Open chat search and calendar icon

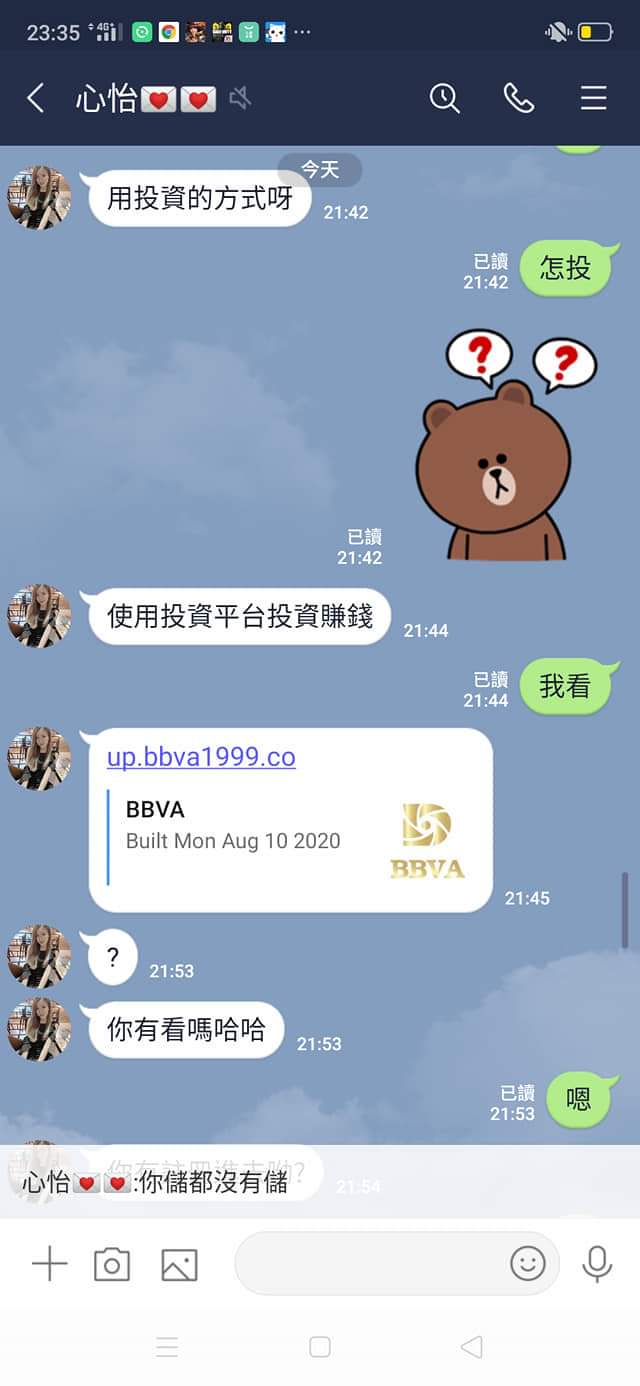coord(444,98)
